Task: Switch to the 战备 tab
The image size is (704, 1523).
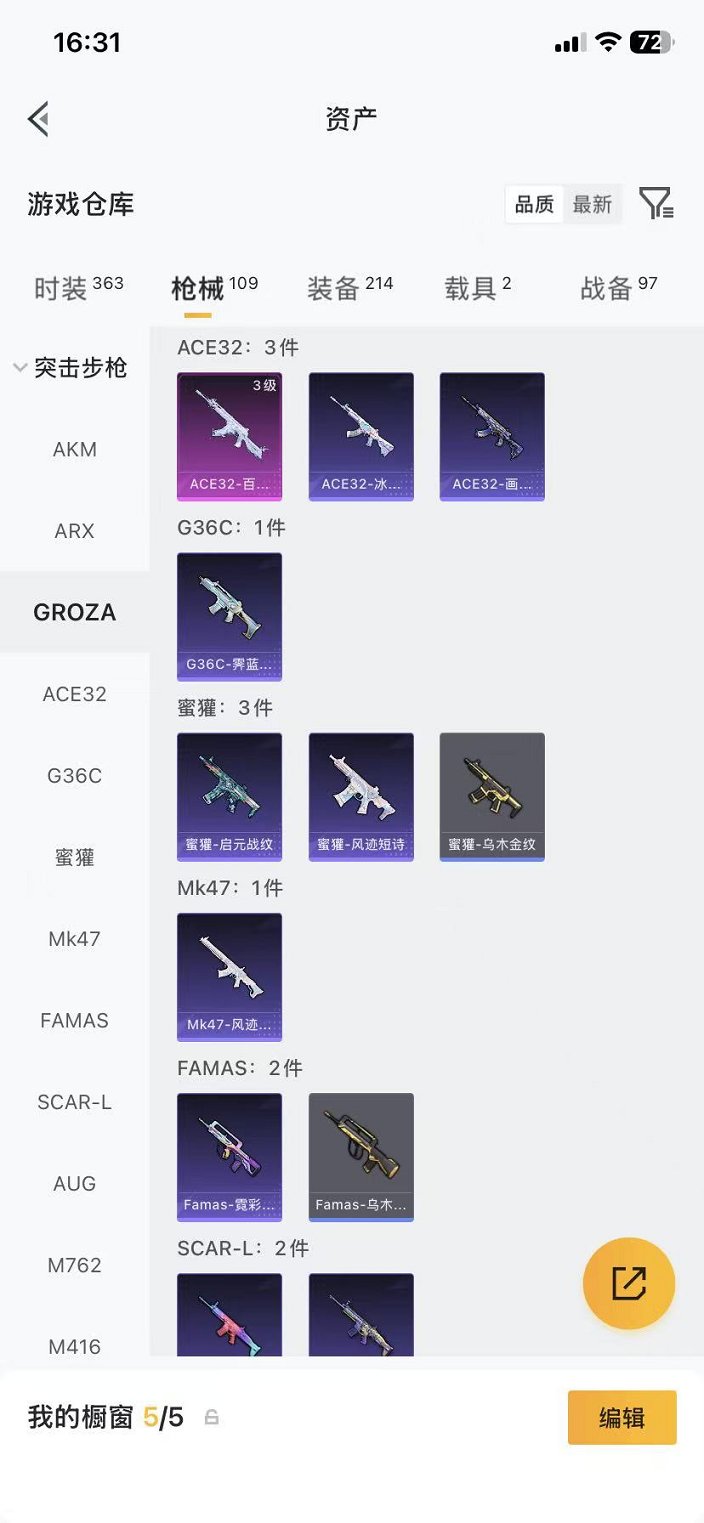Action: [x=619, y=288]
